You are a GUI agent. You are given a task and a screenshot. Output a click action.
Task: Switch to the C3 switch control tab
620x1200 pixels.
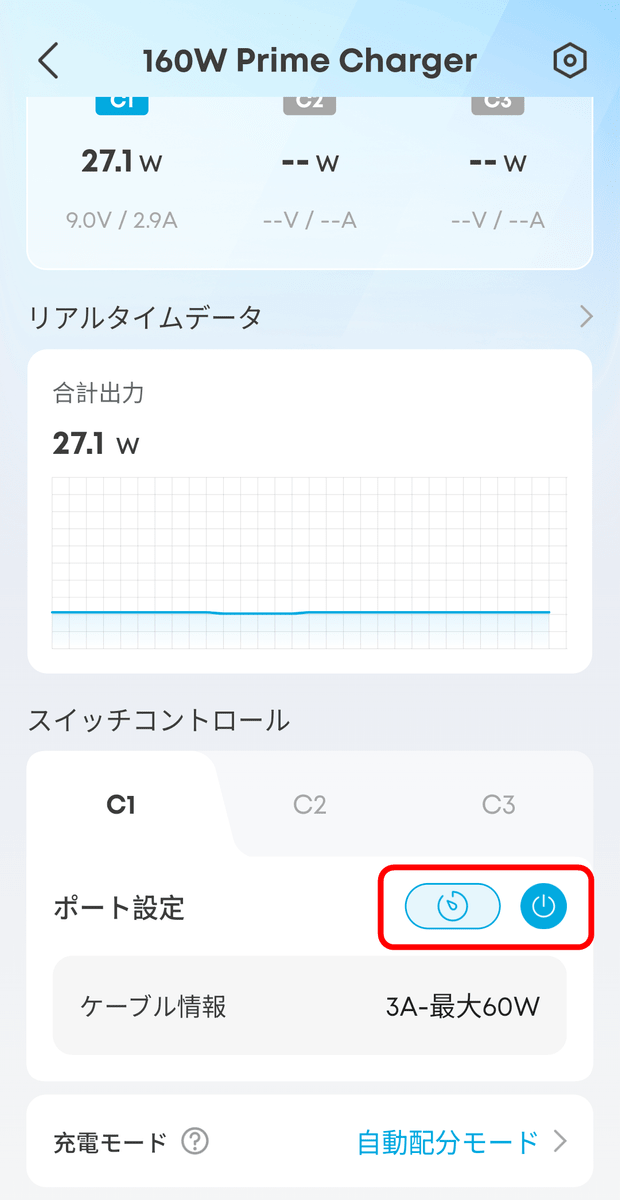498,804
